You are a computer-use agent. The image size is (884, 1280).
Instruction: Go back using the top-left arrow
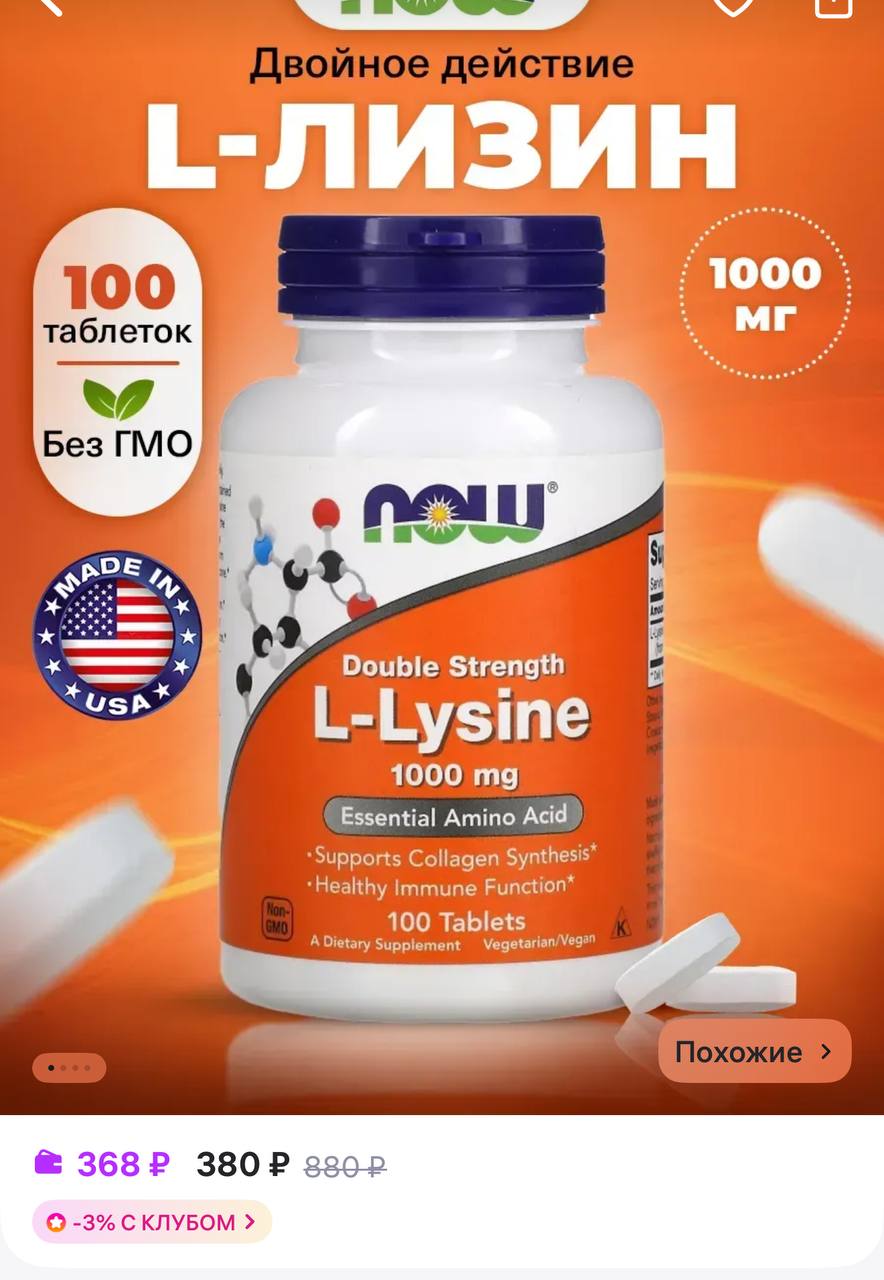(48, 6)
